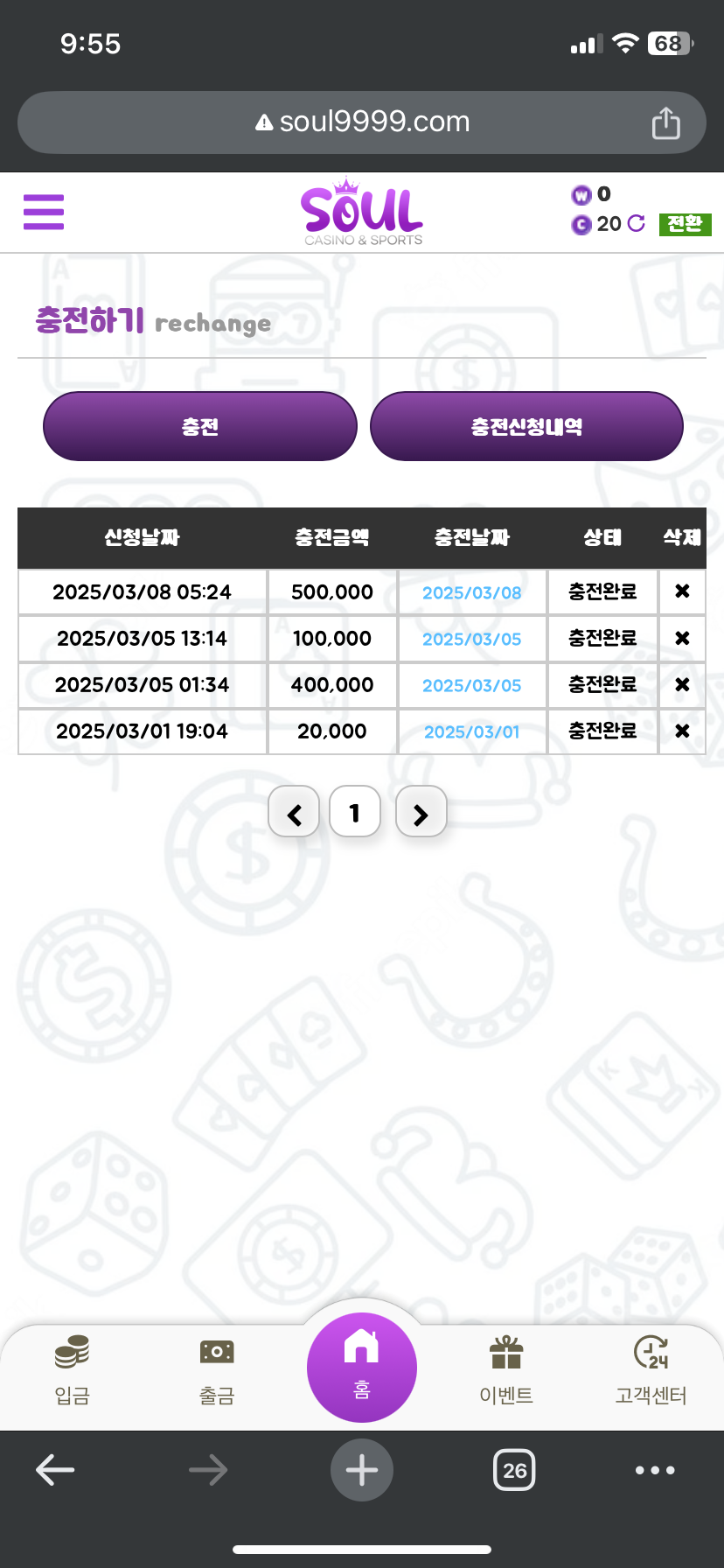This screenshot has width=724, height=1568.
Task: Open a new browser tab
Action: [362, 1470]
